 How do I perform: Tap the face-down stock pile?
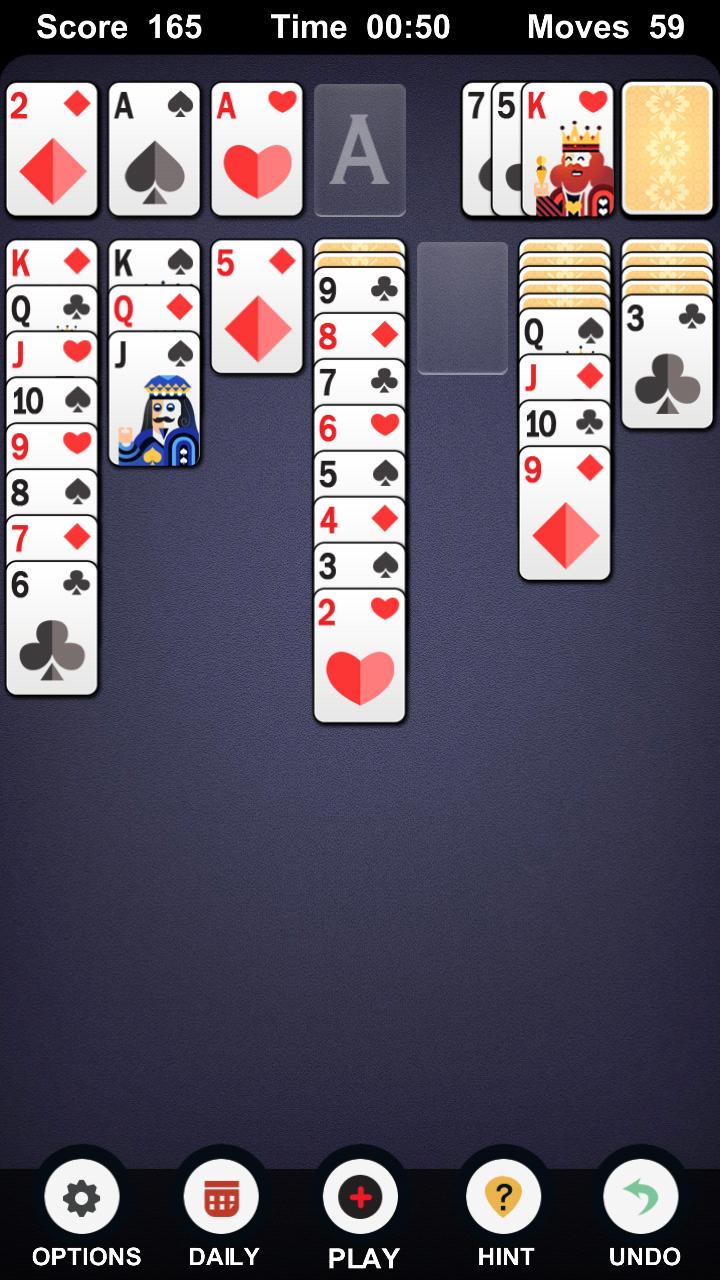pyautogui.click(x=668, y=148)
